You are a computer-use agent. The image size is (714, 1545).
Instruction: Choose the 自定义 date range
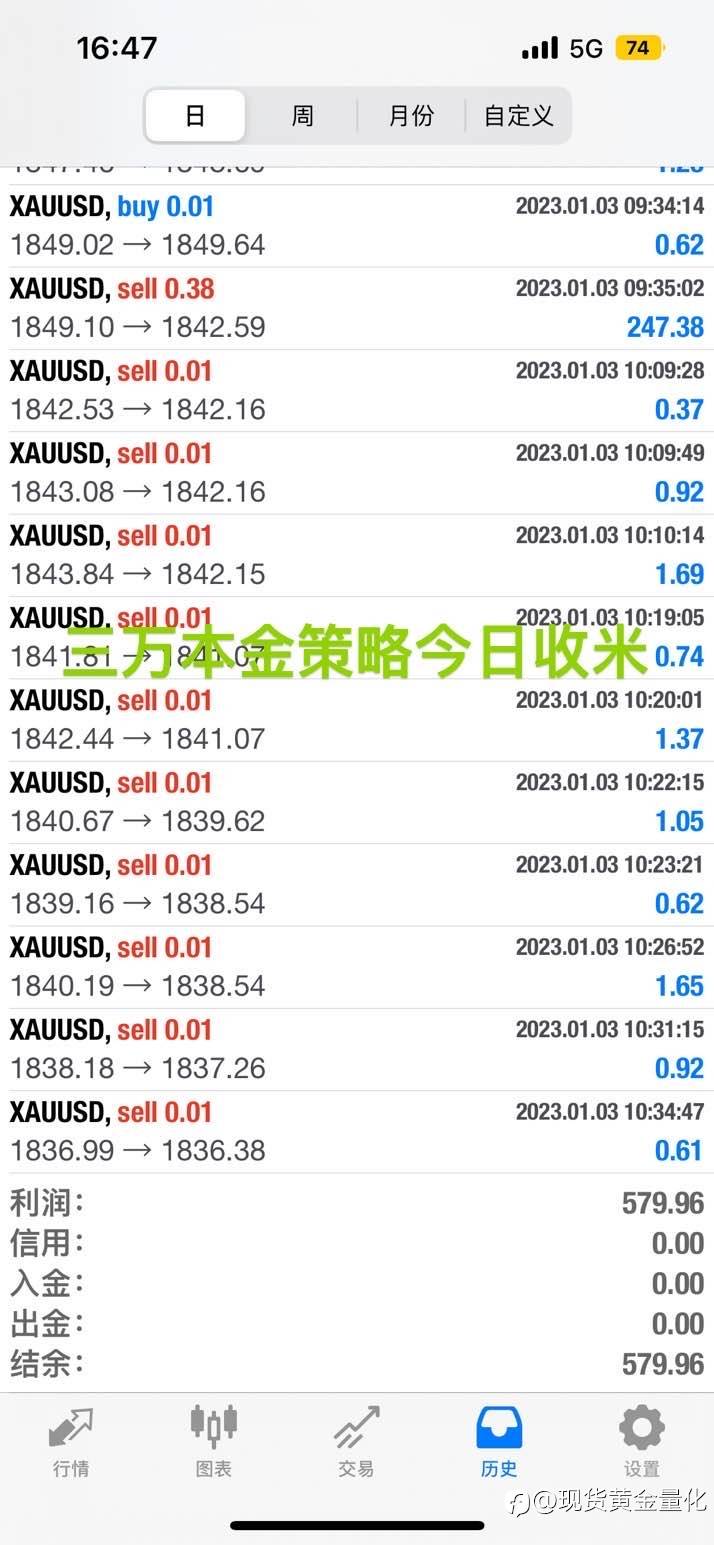point(518,116)
